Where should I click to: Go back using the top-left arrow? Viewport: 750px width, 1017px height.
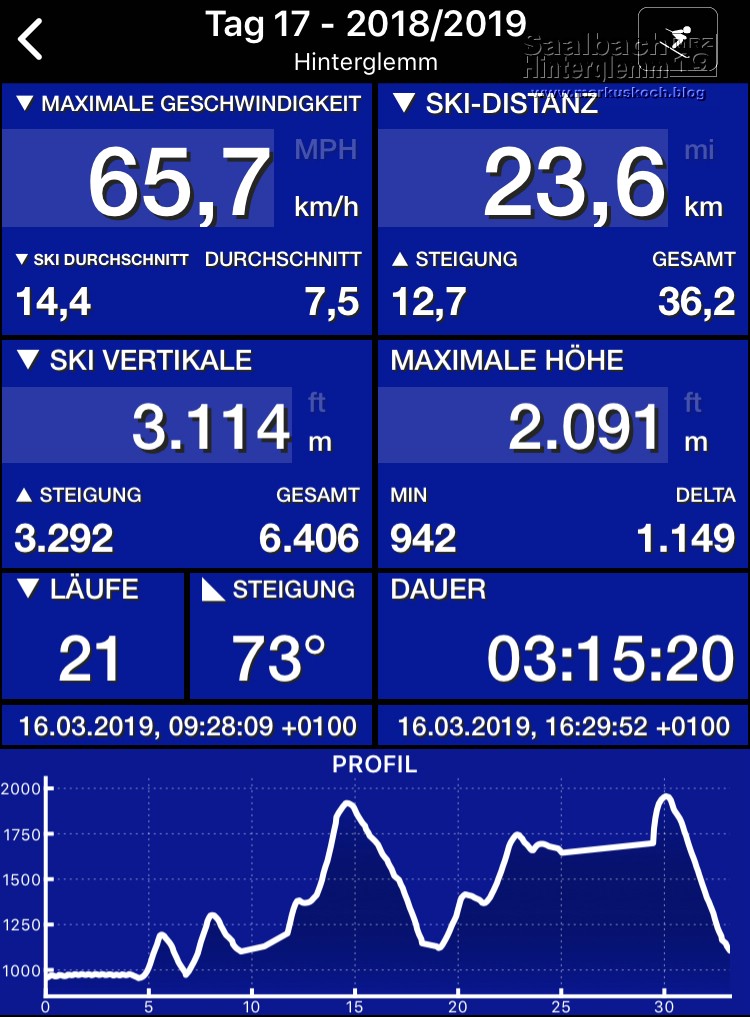[x=32, y=39]
